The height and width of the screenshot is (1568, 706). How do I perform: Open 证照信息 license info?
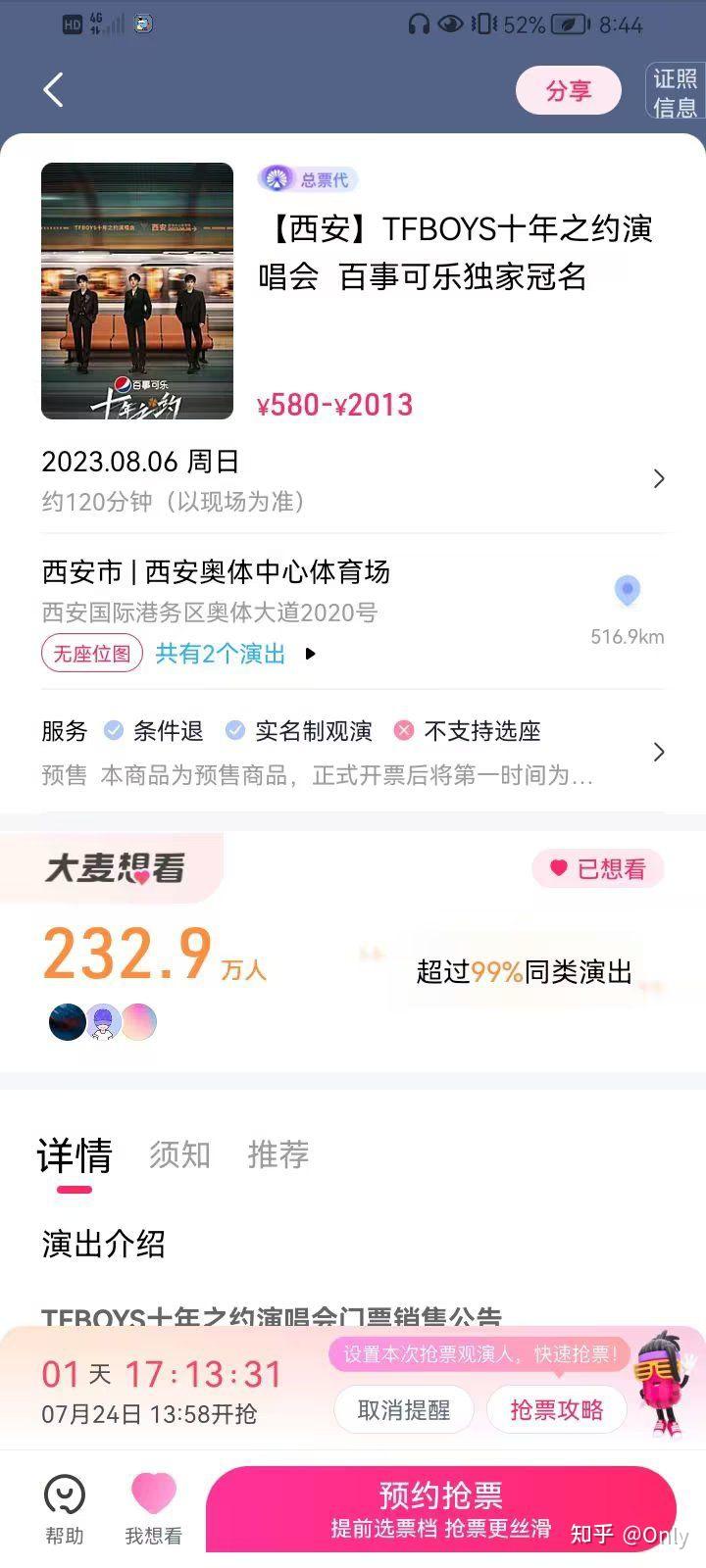[675, 92]
